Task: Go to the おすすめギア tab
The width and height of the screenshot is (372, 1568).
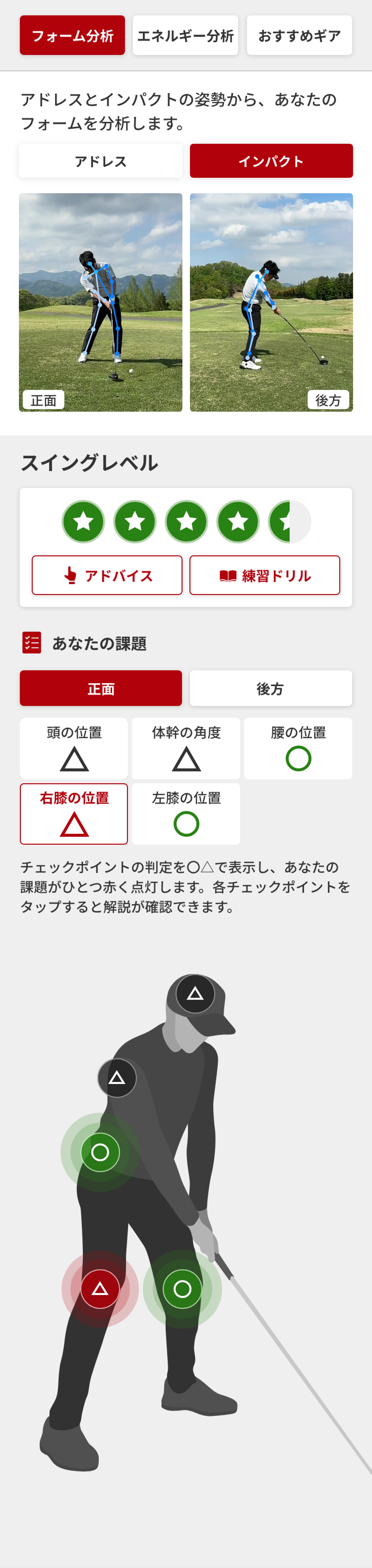Action: point(299,36)
